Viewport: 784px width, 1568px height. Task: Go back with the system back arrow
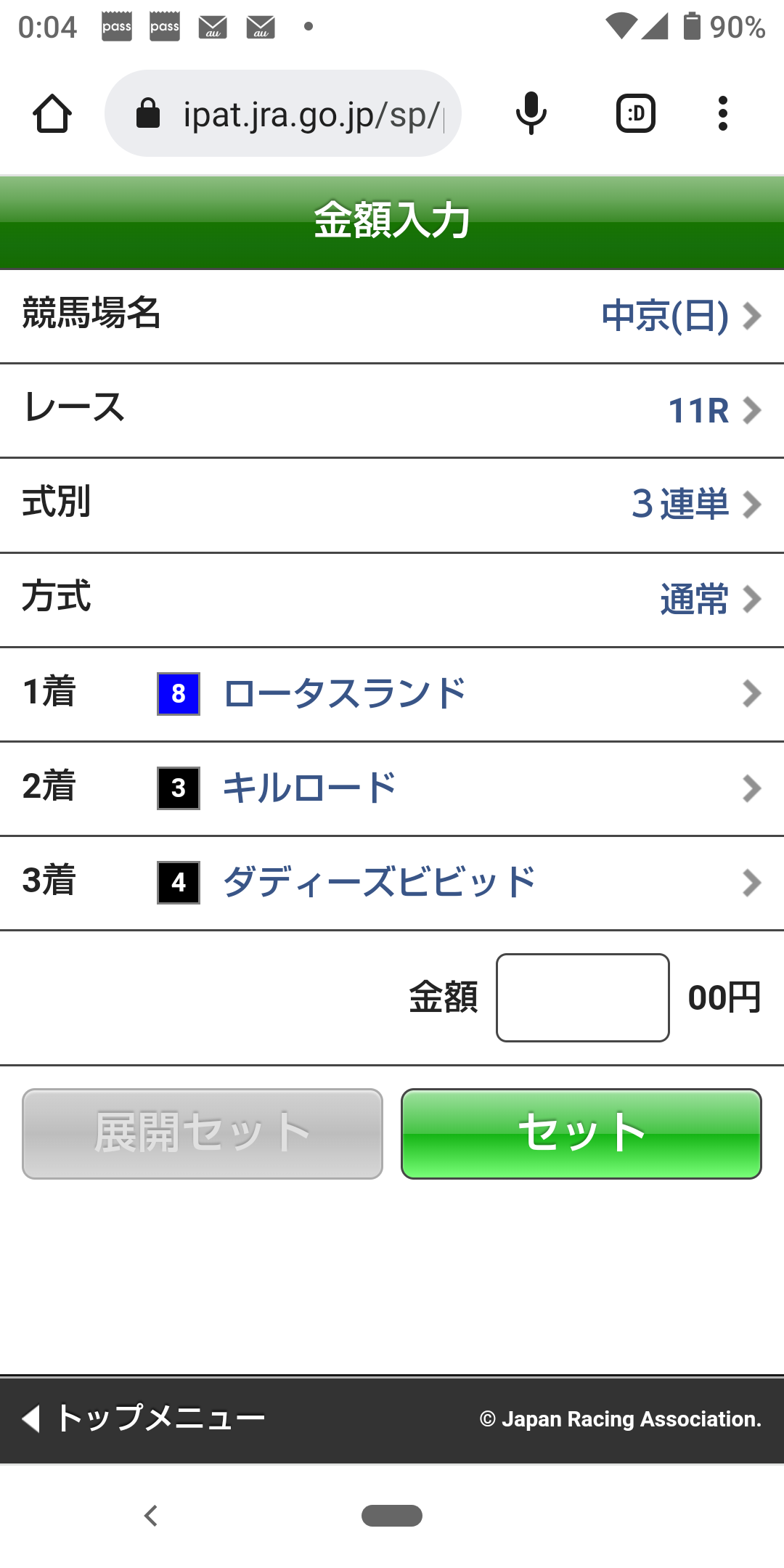tap(151, 1516)
